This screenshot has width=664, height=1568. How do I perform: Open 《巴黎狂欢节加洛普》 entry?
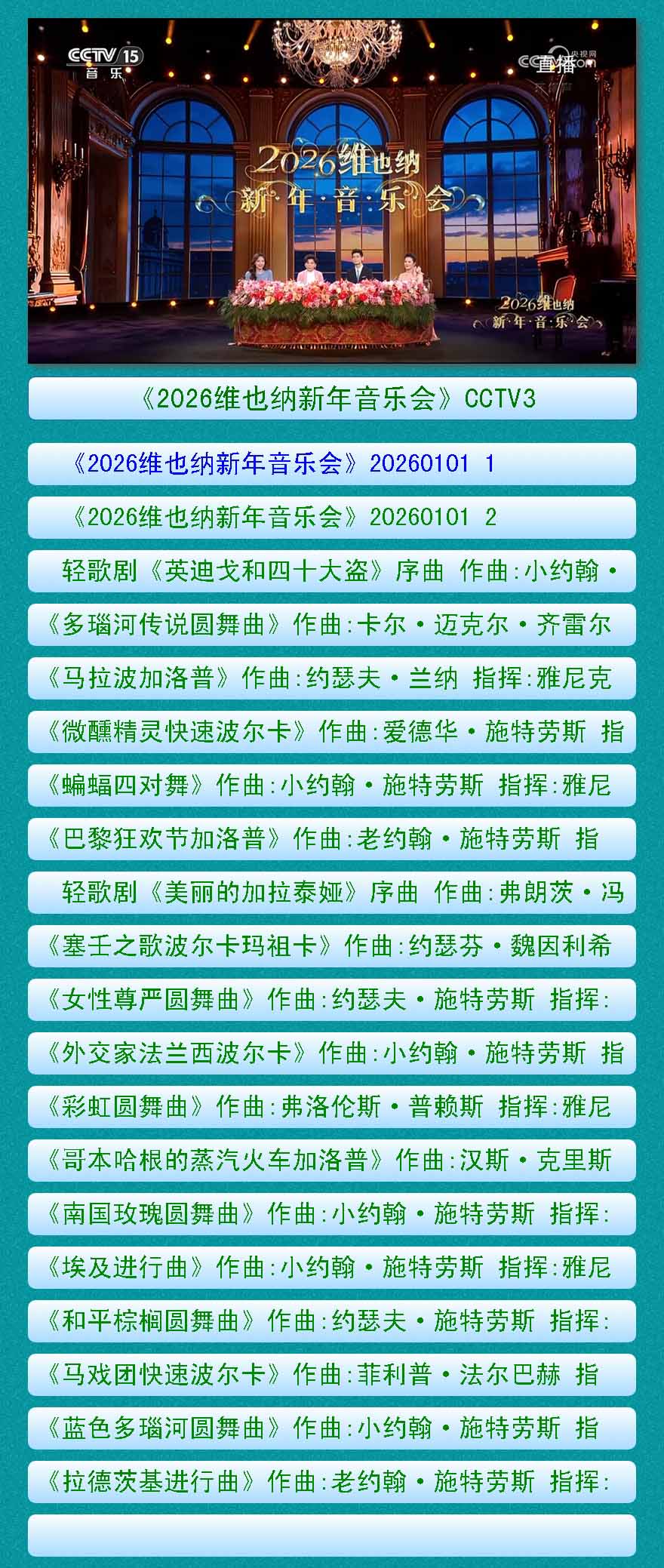click(332, 839)
